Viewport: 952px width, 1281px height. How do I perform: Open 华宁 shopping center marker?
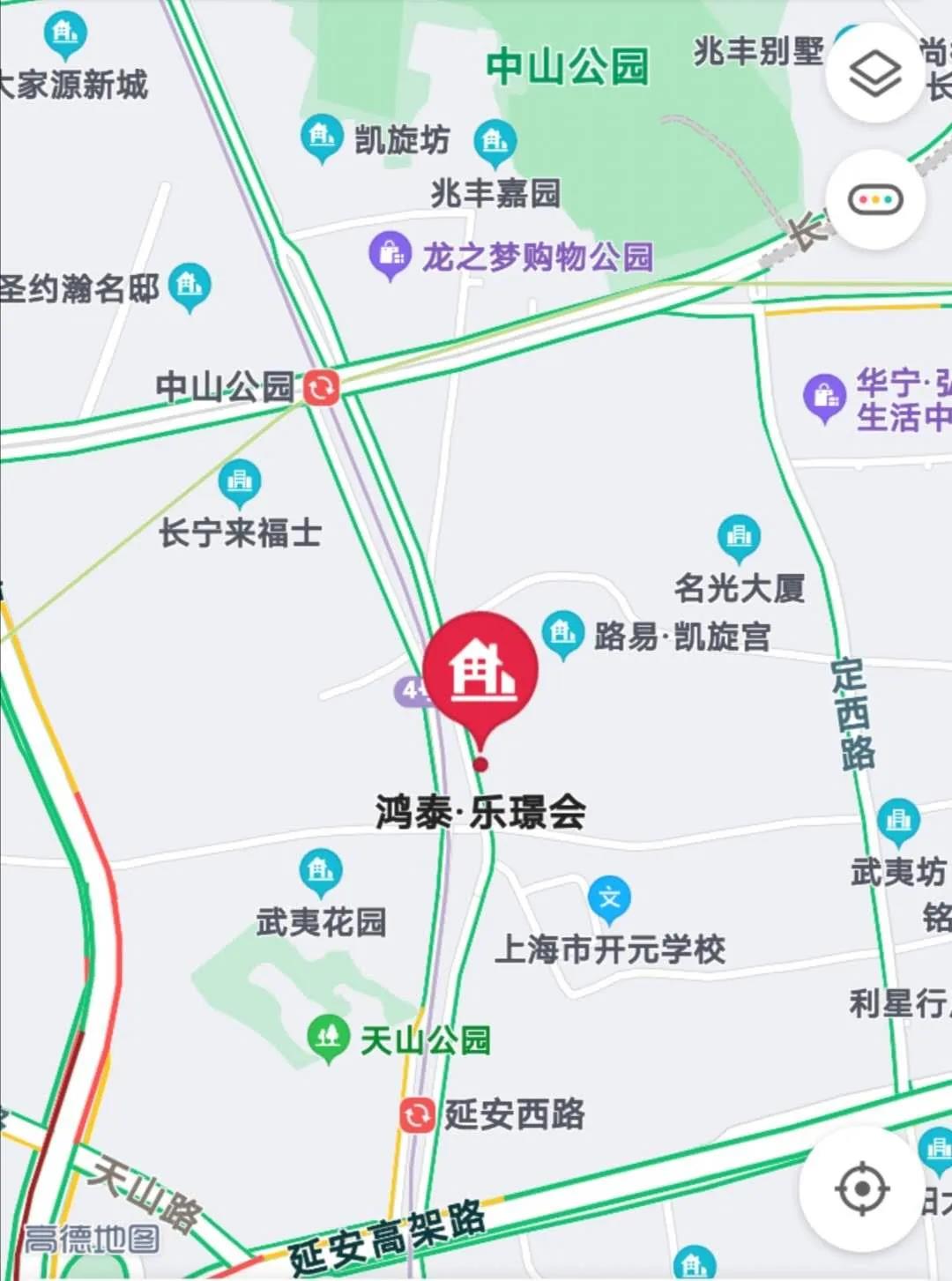coord(825,397)
